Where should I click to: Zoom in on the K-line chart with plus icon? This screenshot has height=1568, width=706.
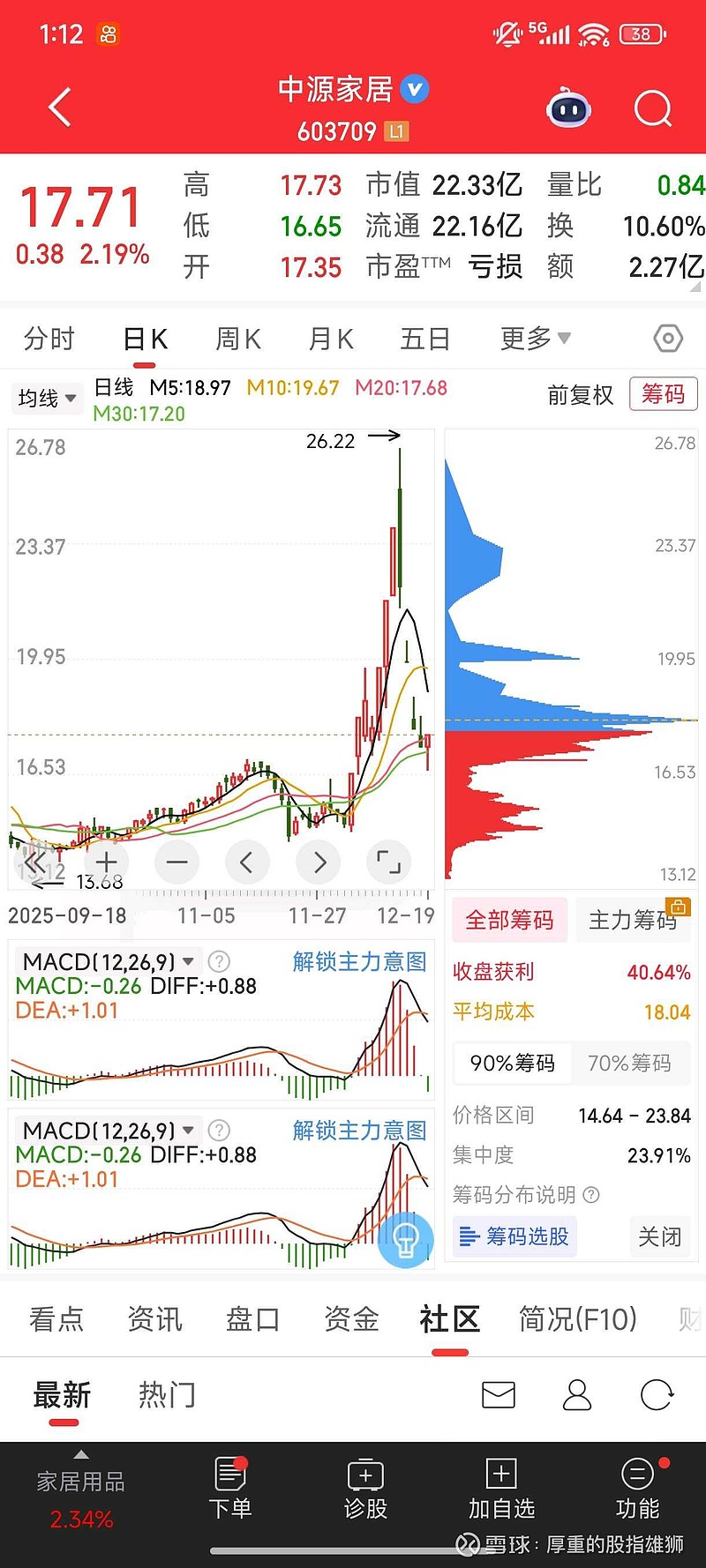(106, 862)
